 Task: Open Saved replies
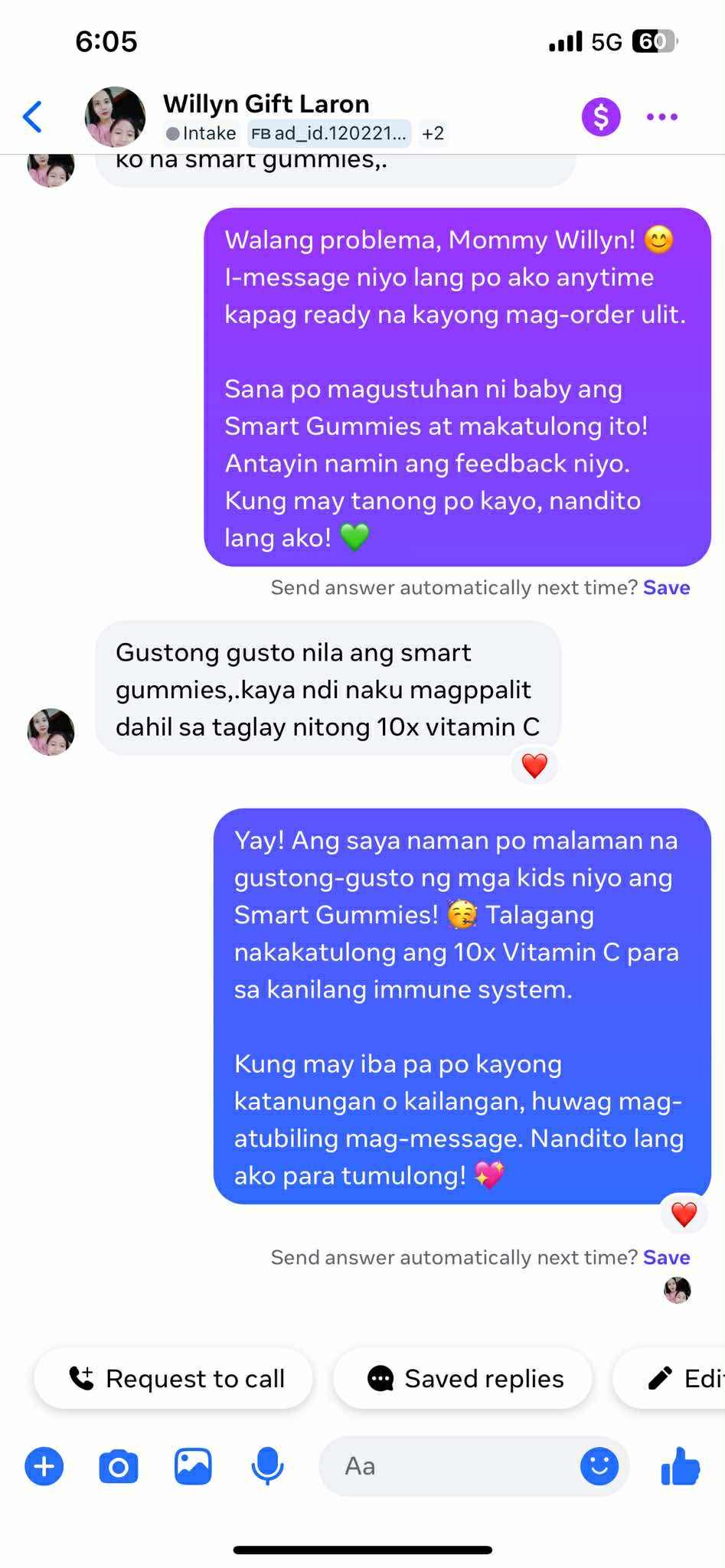[464, 1379]
